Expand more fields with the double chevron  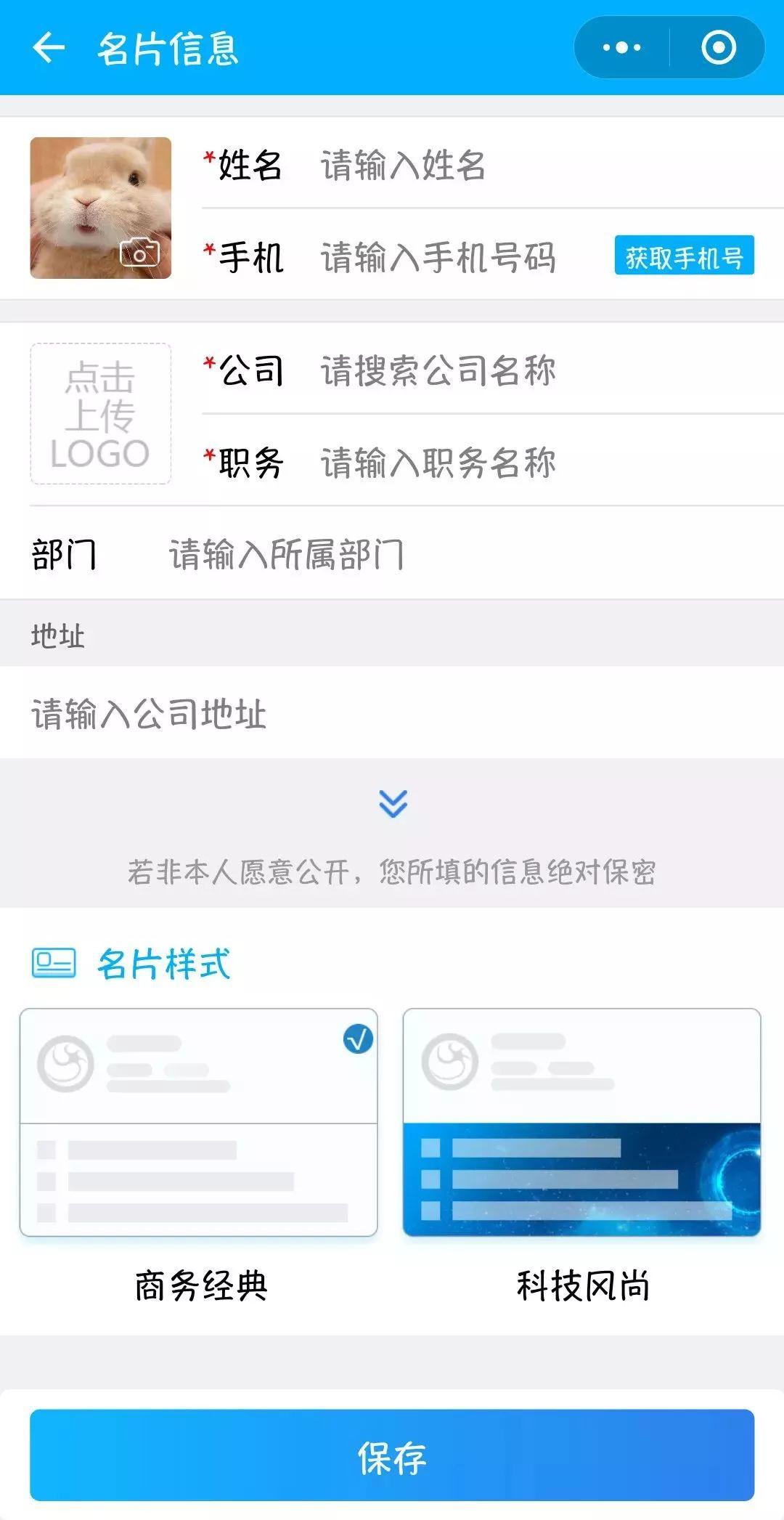392,803
